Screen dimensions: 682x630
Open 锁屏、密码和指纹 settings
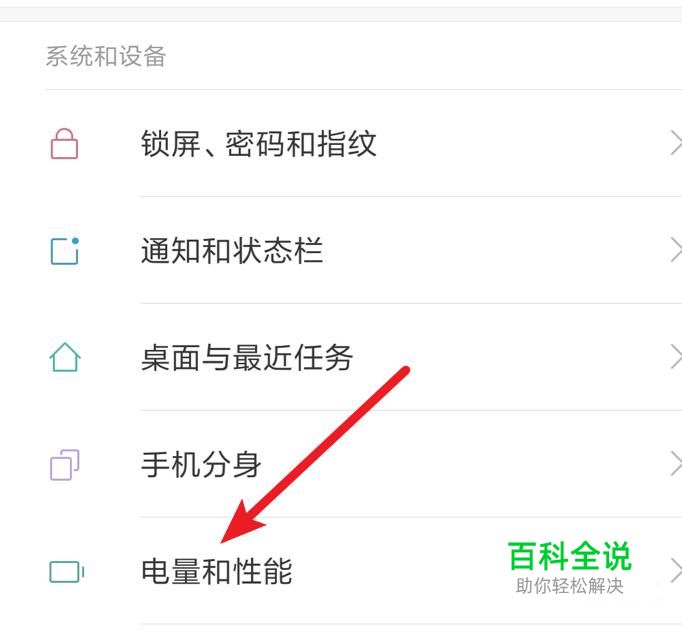click(259, 144)
